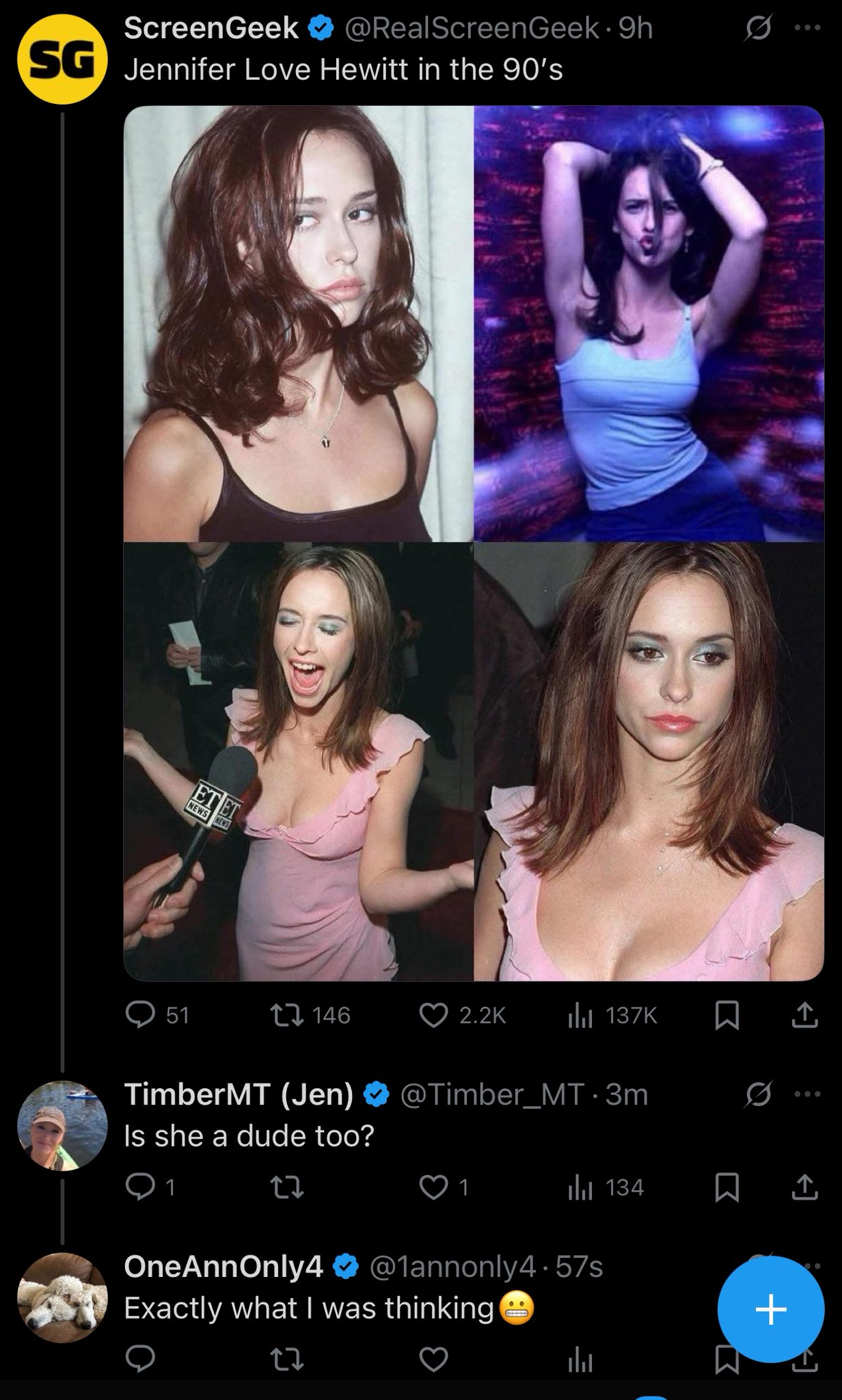Open OneAnnOnly4's profile picture
This screenshot has width=842, height=1400.
[62, 1297]
